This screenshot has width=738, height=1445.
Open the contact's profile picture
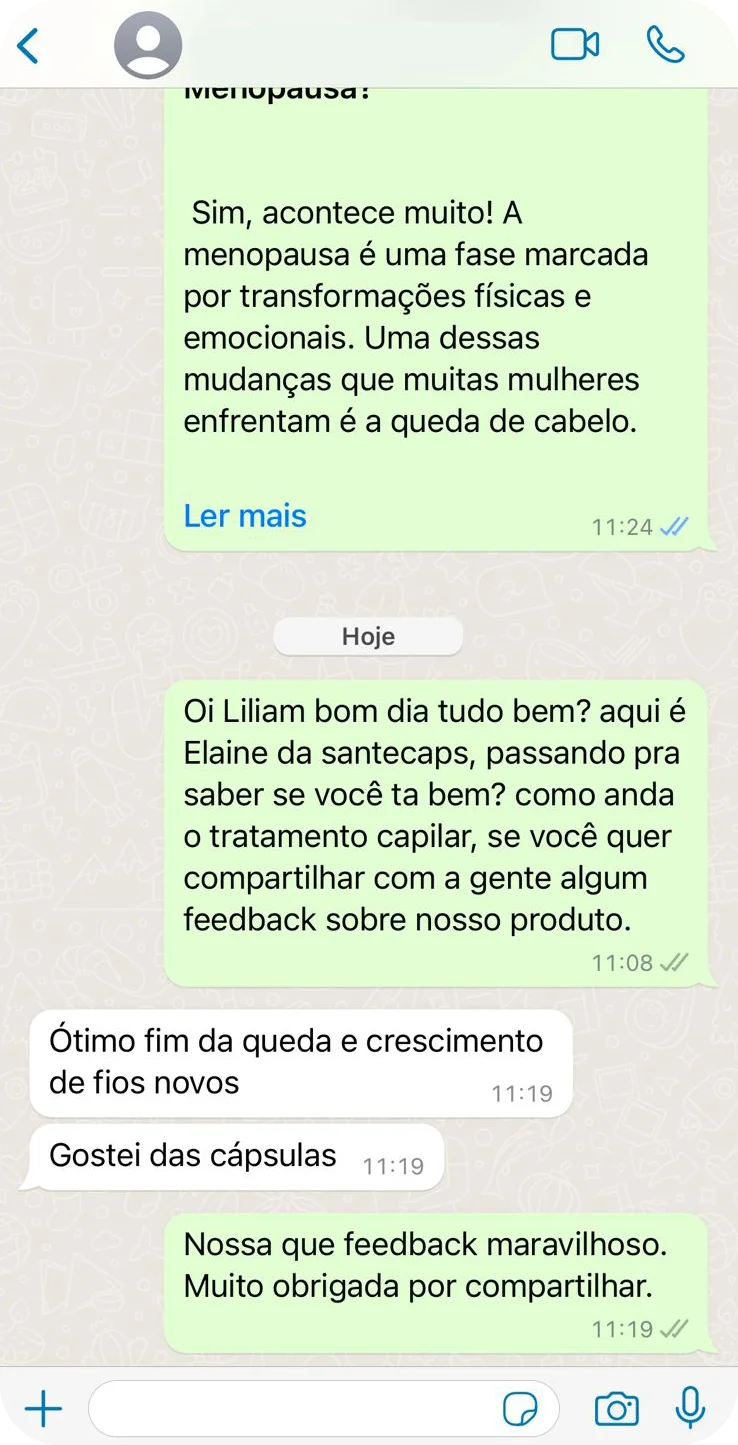click(148, 46)
